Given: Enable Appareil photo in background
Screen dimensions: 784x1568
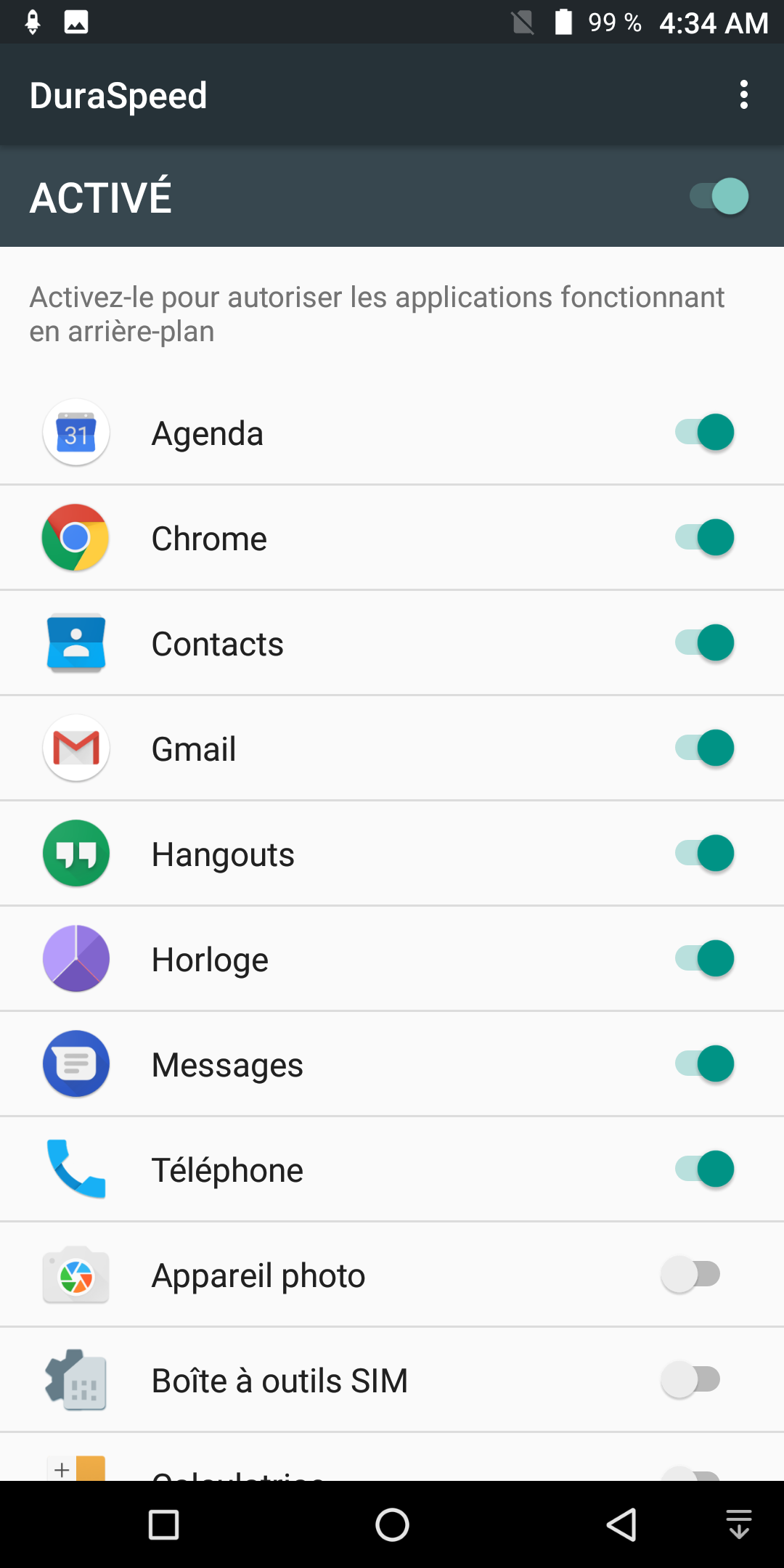Looking at the screenshot, I should coord(690,1275).
